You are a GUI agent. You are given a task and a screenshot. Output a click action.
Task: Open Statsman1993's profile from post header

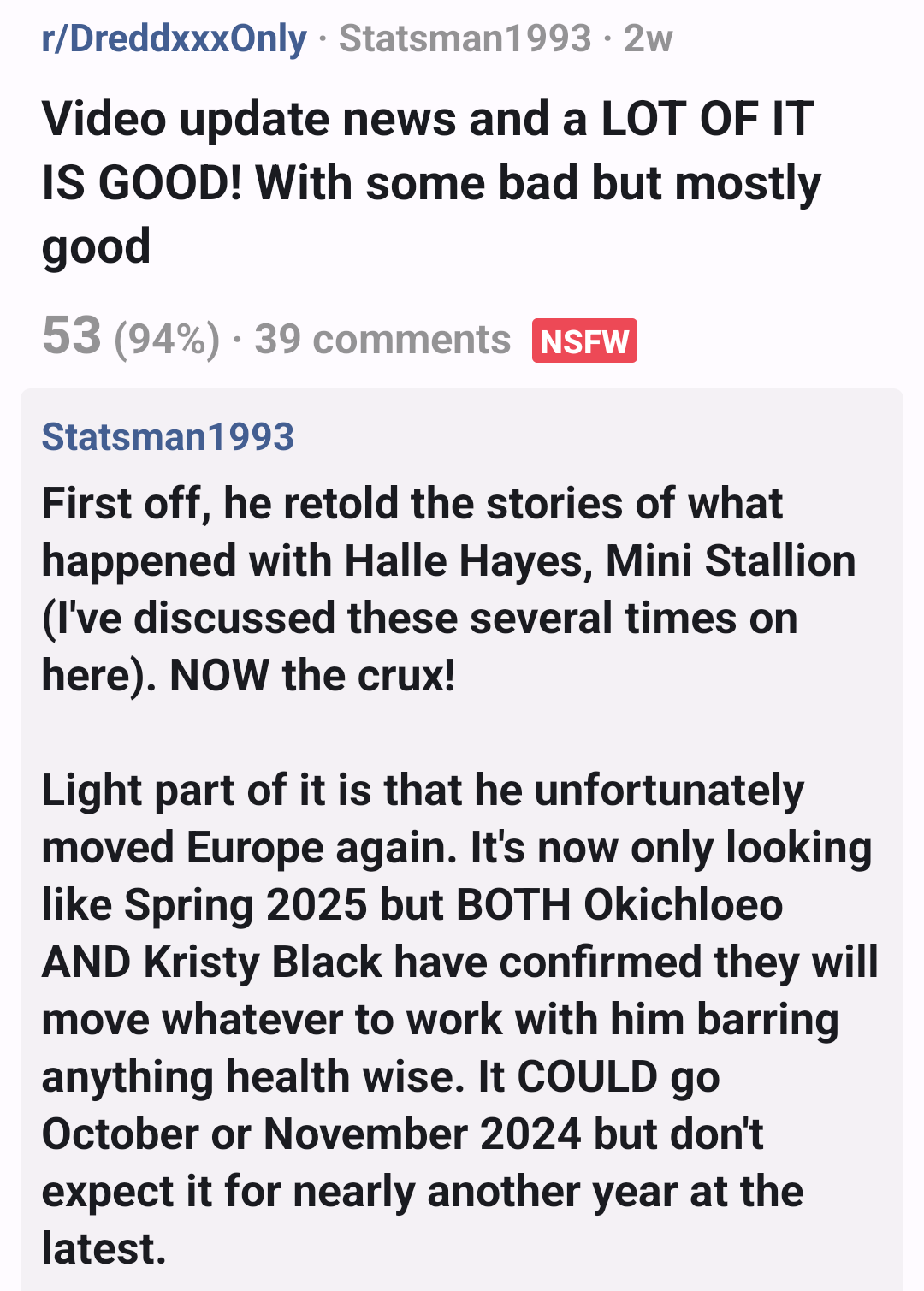tap(465, 38)
